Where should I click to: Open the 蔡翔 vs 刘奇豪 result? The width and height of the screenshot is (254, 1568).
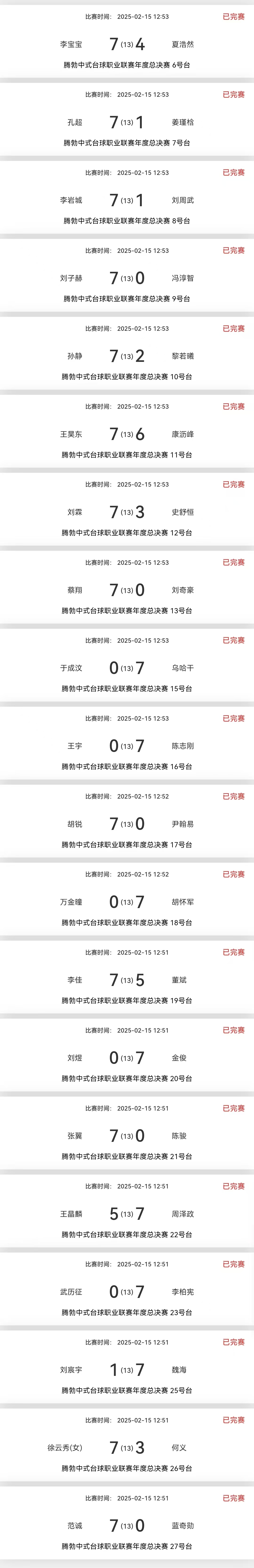pos(127,589)
